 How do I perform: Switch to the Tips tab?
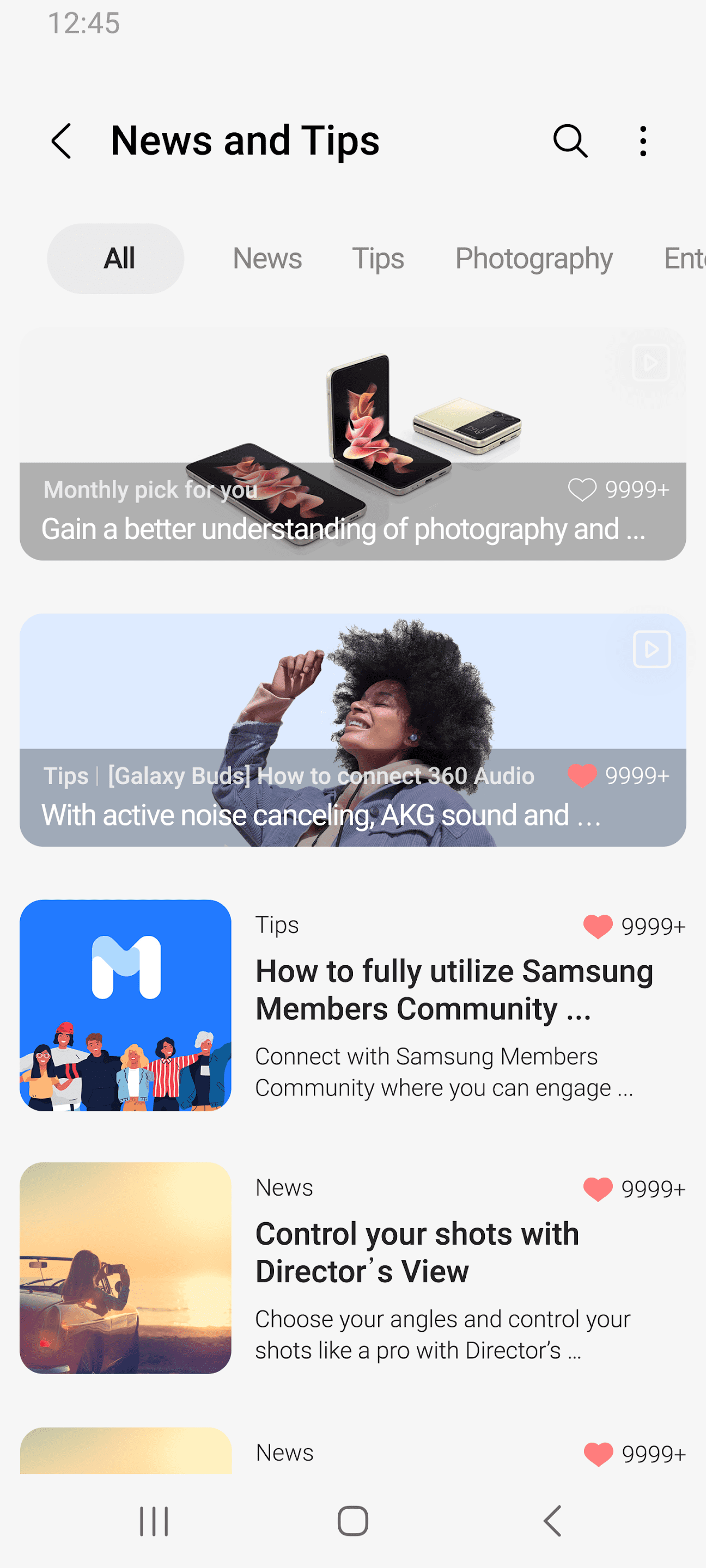coord(378,259)
